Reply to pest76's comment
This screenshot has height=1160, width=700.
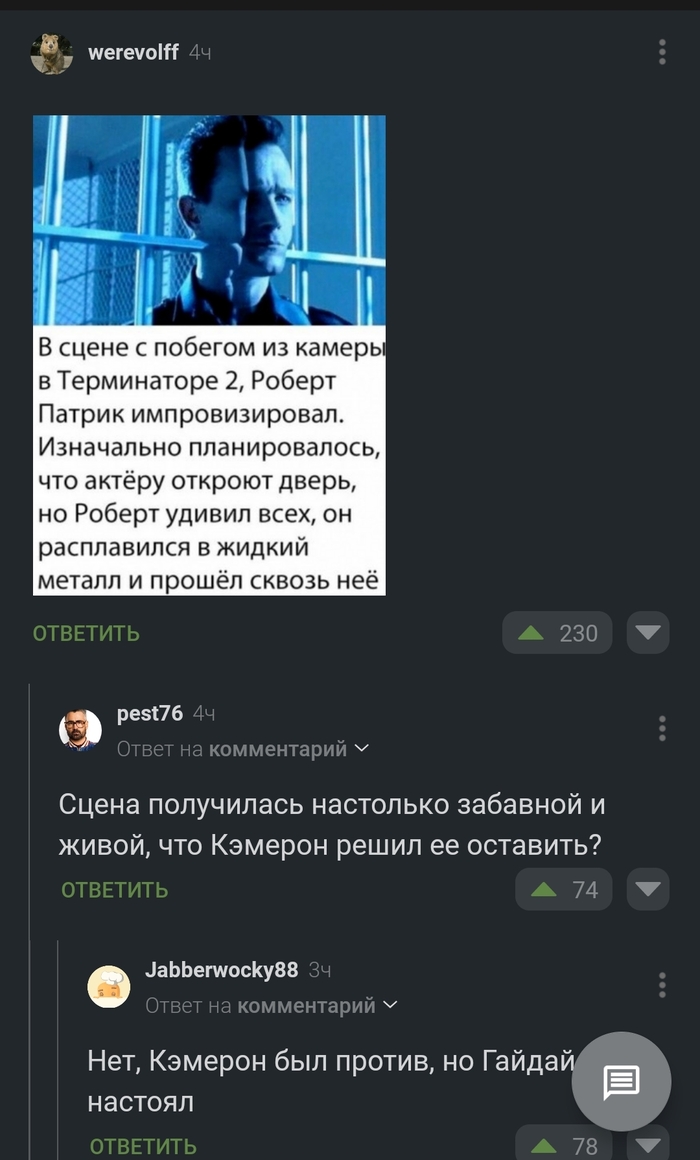coord(114,889)
